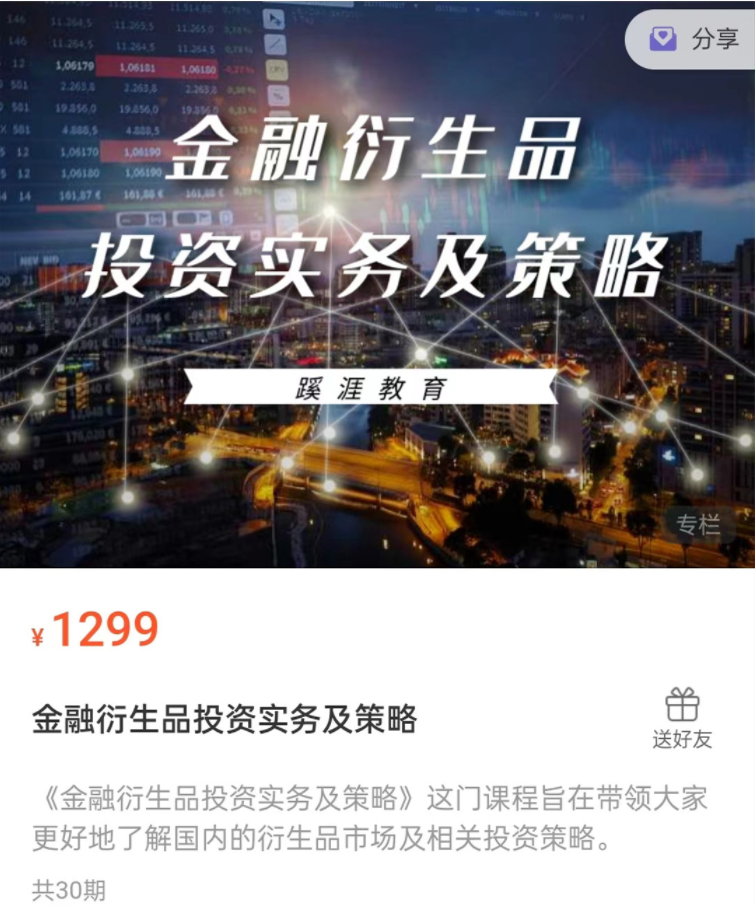Tap the 分享 share button
This screenshot has width=755, height=907.
[x=693, y=39]
